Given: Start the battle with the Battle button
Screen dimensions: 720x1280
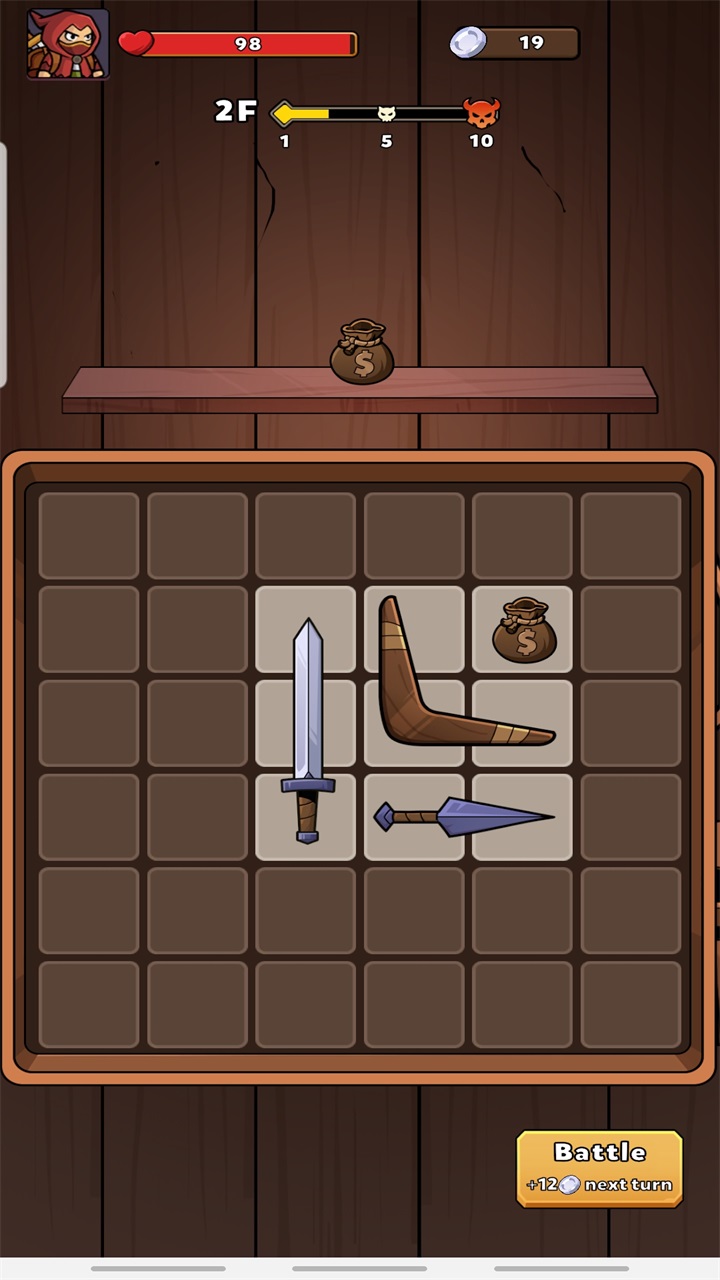Looking at the screenshot, I should click(599, 1168).
